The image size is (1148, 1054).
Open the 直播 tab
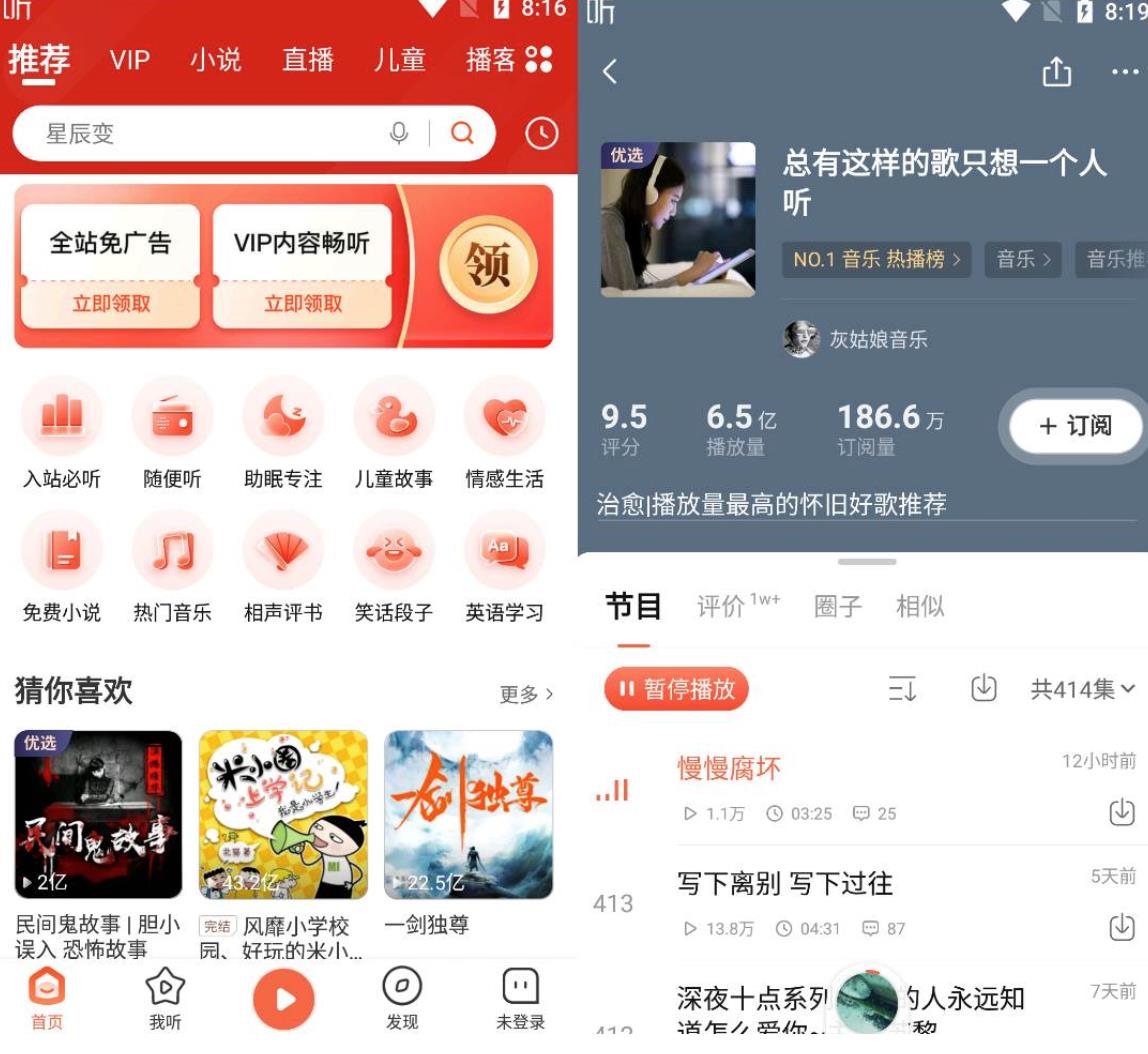pos(307,60)
